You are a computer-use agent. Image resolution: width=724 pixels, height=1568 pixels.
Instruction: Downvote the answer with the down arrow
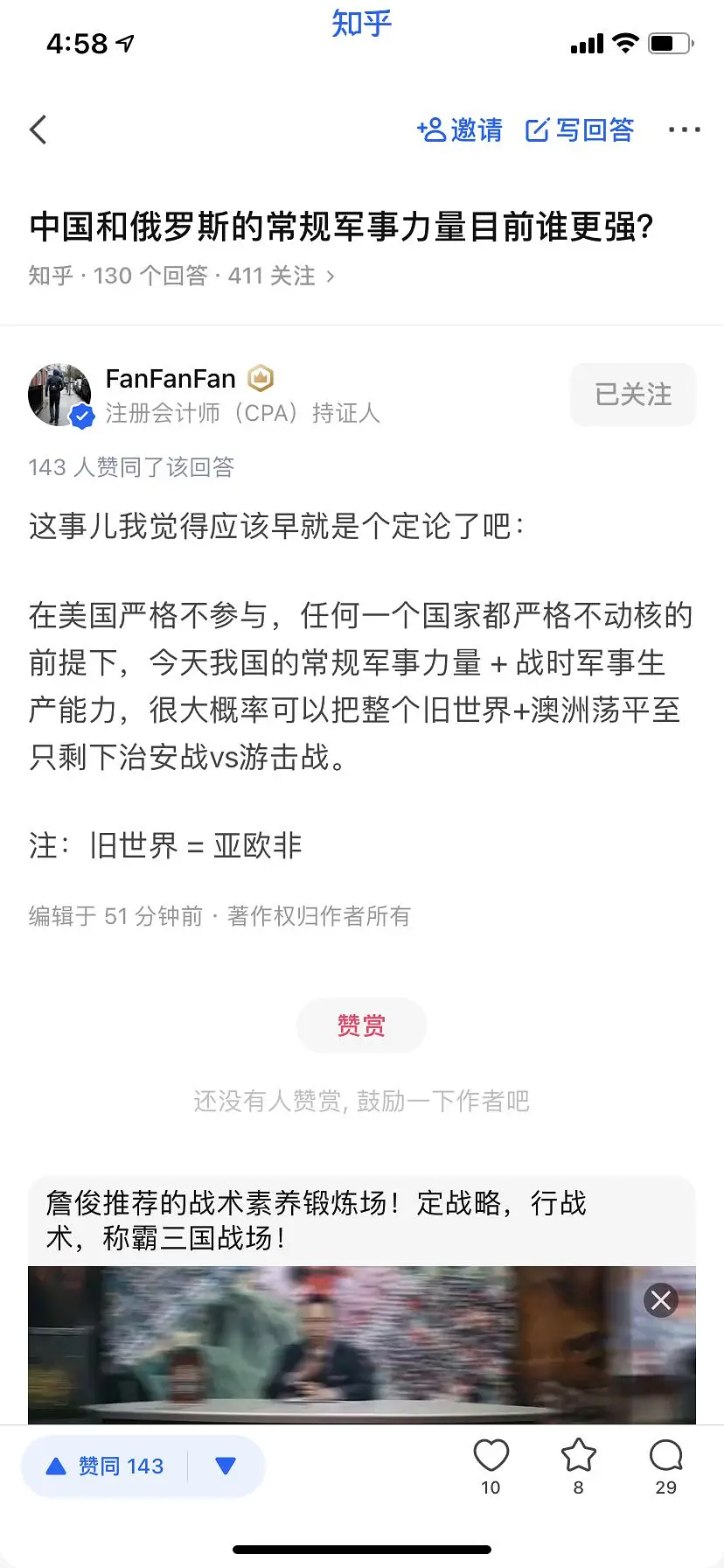[226, 1466]
